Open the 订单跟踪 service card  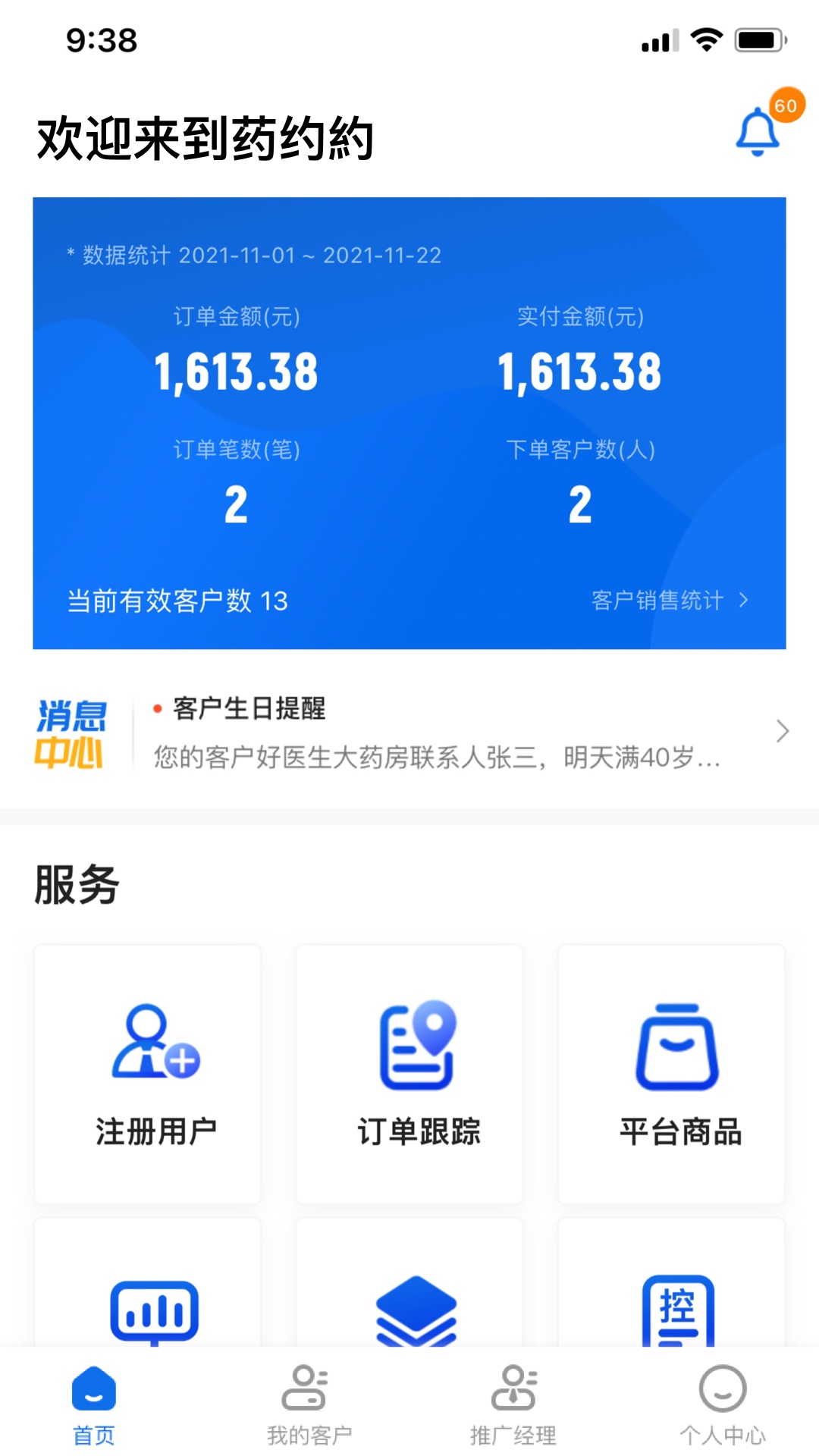[x=409, y=1074]
